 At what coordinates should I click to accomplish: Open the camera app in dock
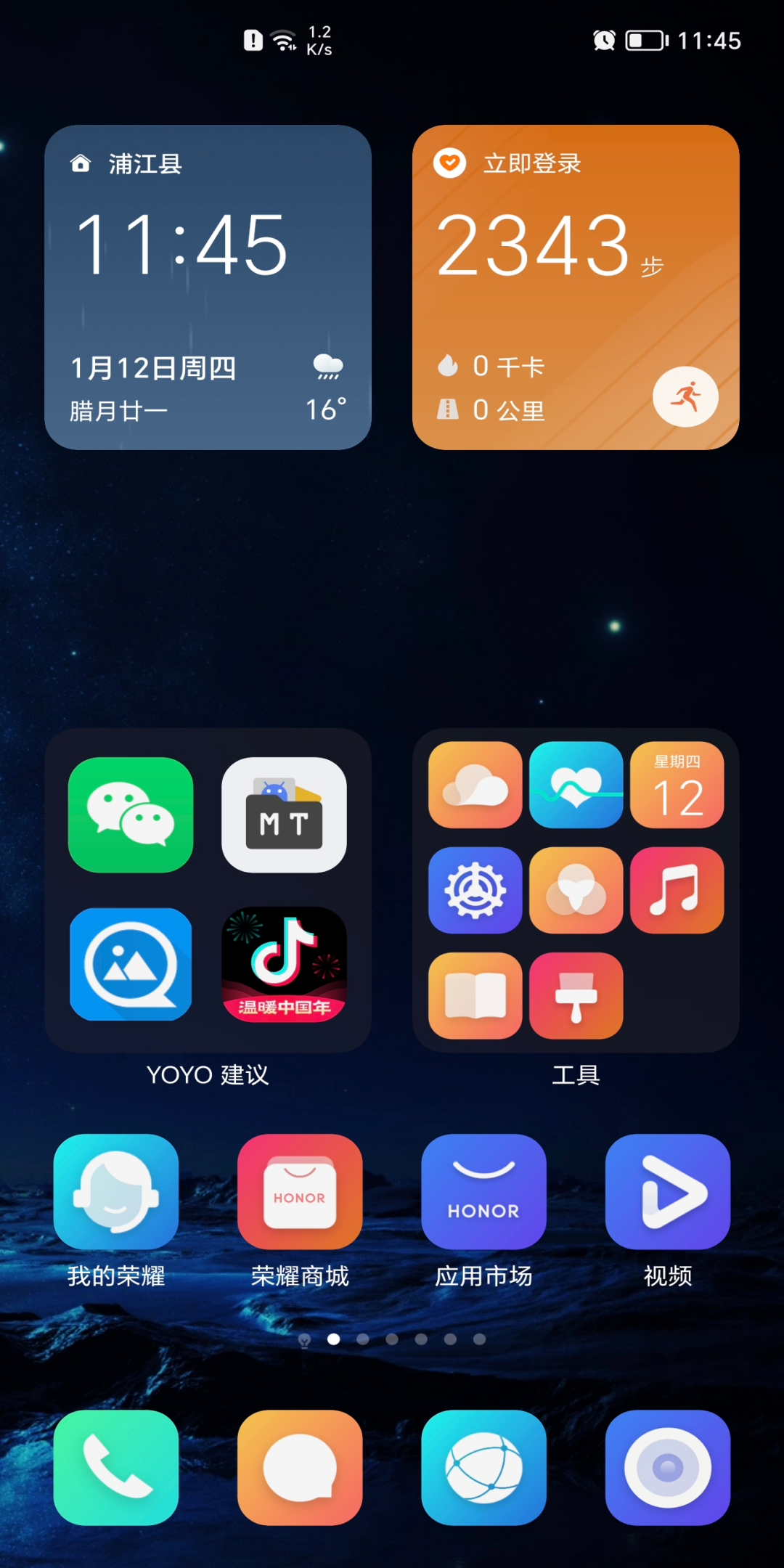(668, 1468)
